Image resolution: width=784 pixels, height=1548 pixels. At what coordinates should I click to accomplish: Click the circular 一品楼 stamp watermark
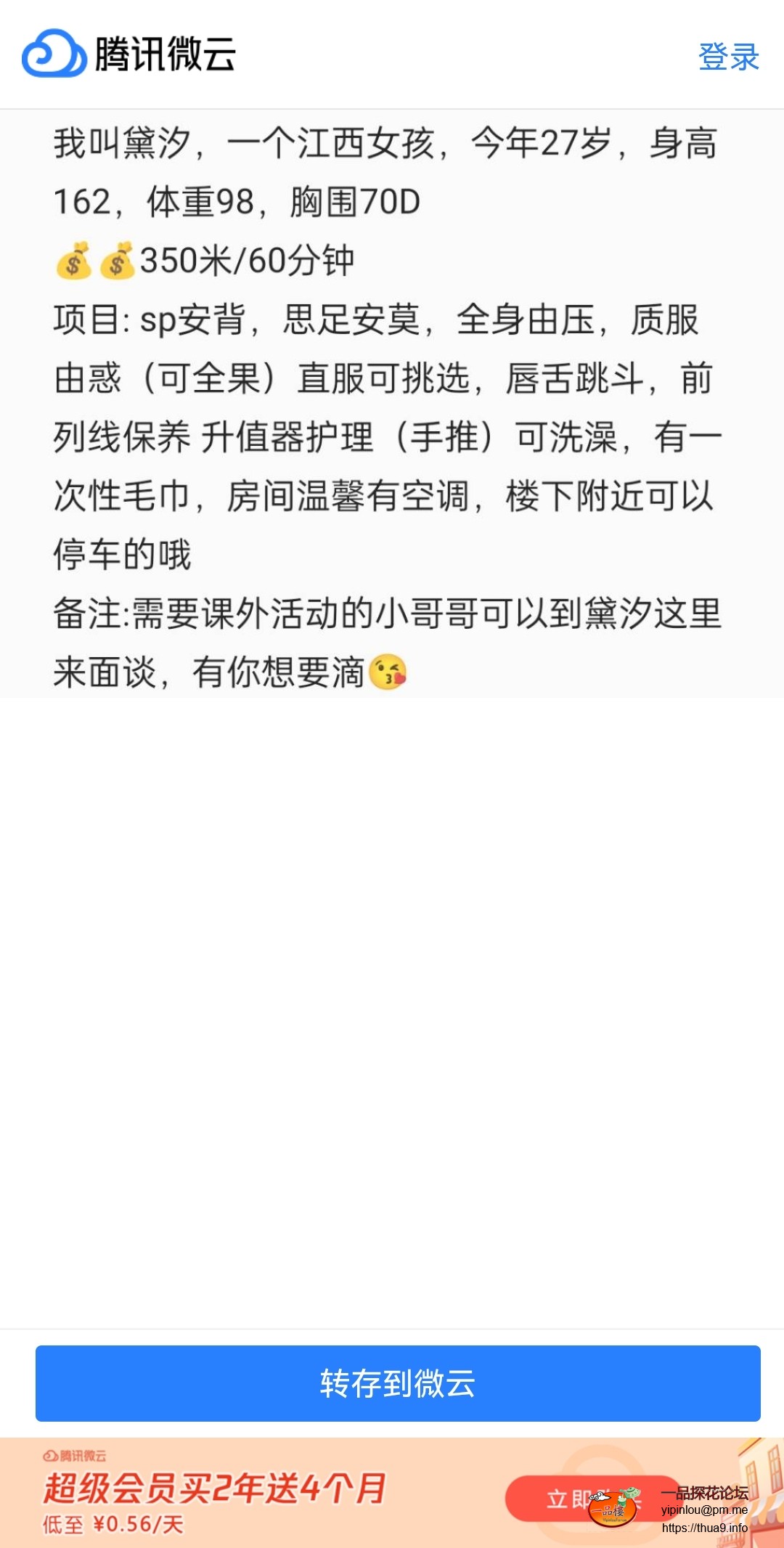coord(613,1511)
